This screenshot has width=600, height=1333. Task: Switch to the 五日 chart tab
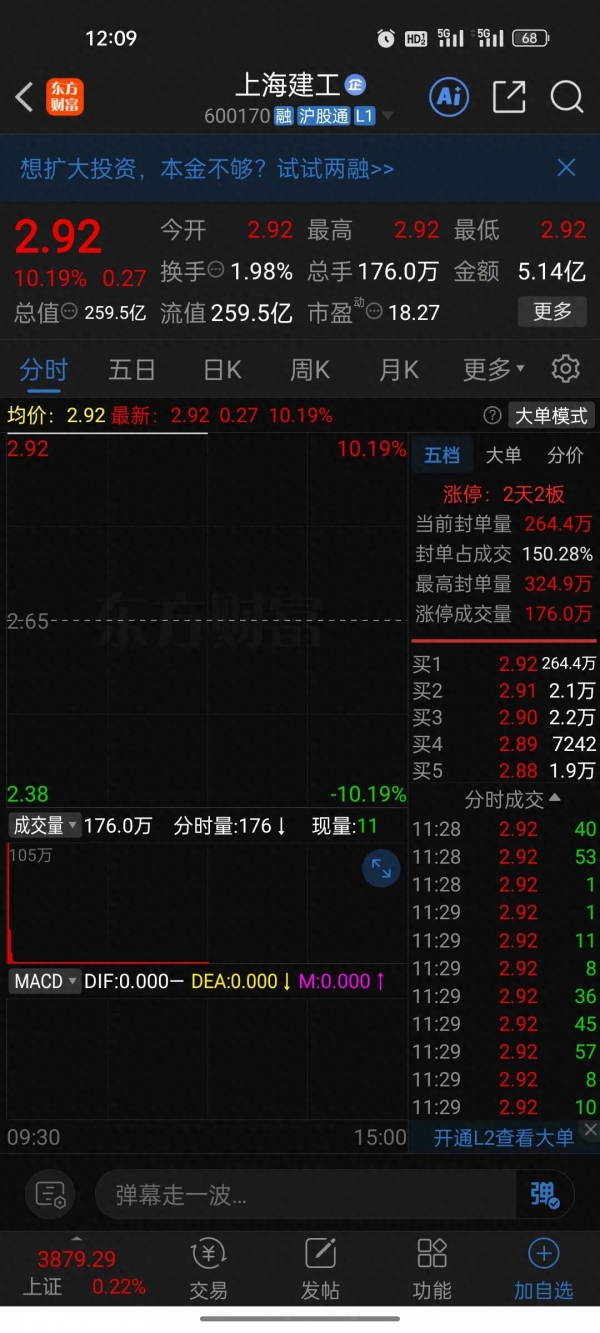coord(132,370)
